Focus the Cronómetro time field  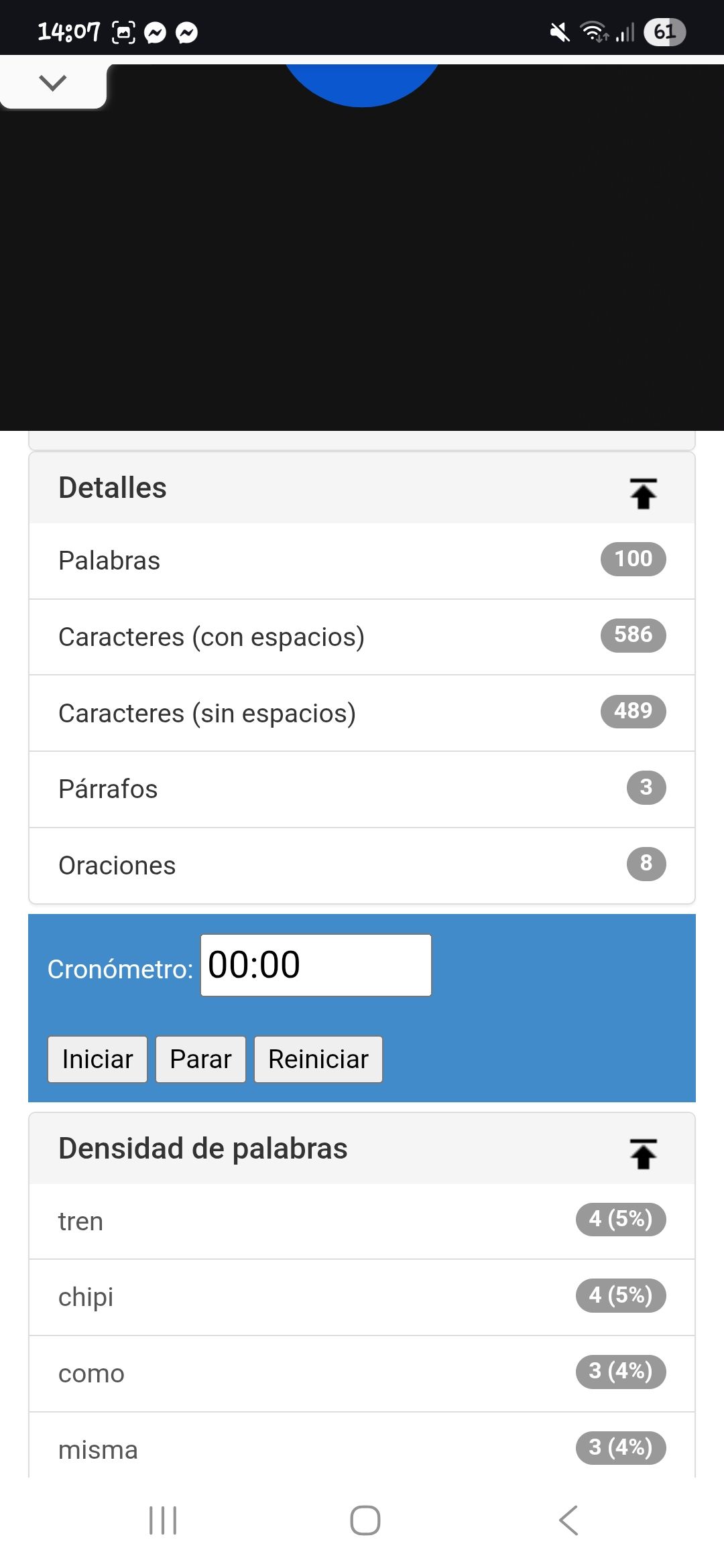(316, 965)
